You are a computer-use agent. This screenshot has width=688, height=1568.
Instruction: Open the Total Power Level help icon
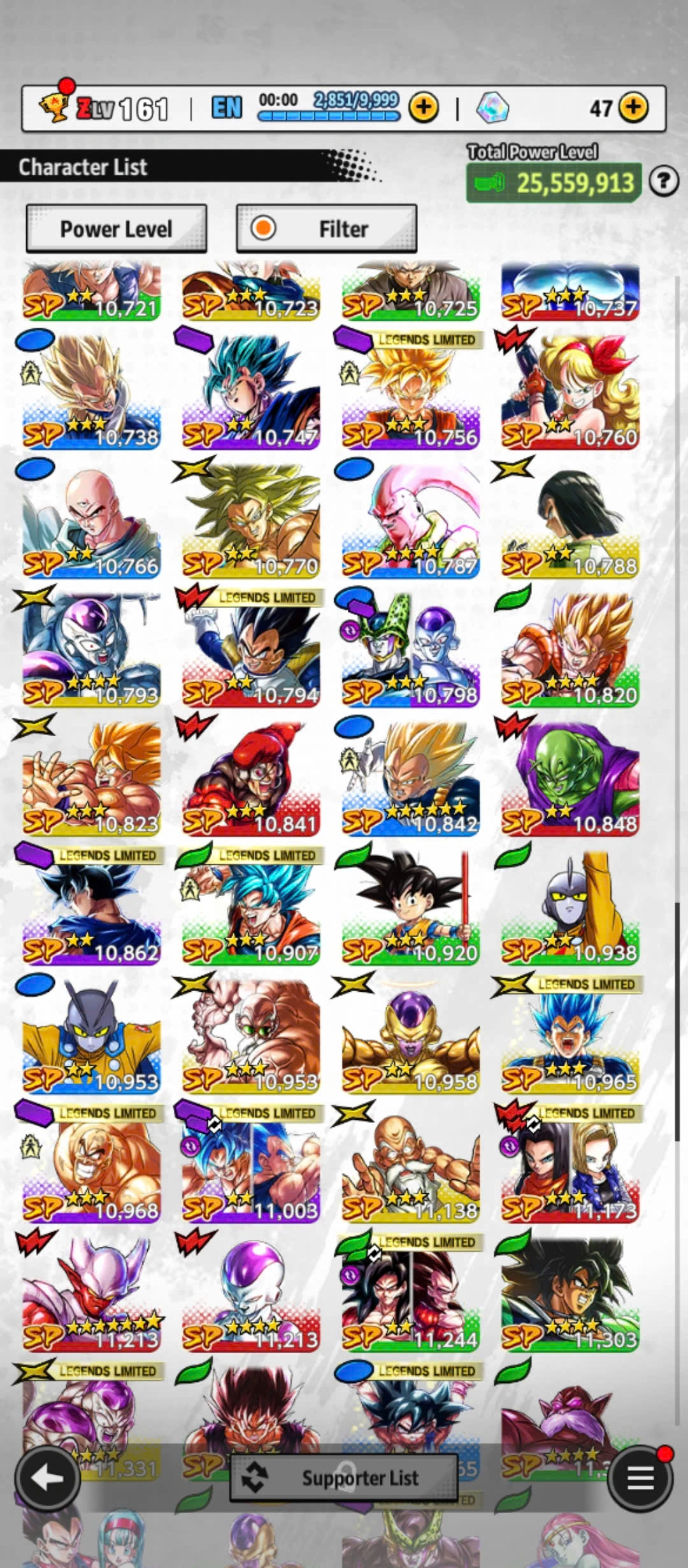pyautogui.click(x=663, y=182)
